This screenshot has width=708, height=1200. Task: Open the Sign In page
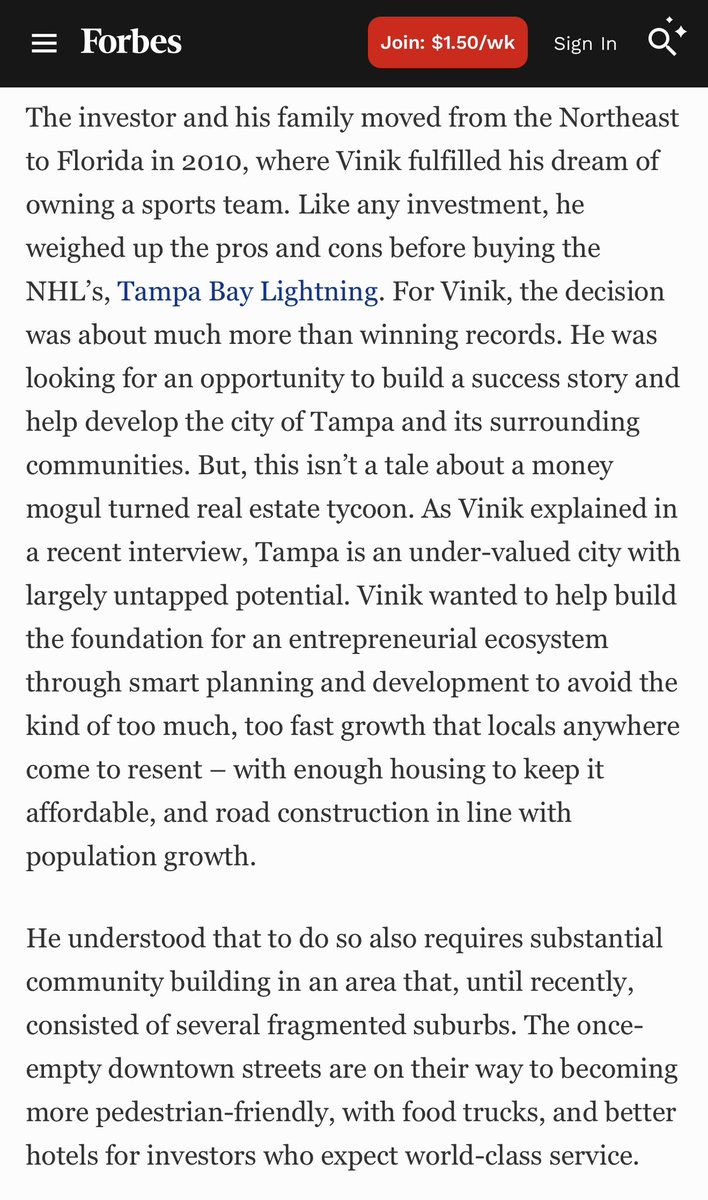coord(585,43)
